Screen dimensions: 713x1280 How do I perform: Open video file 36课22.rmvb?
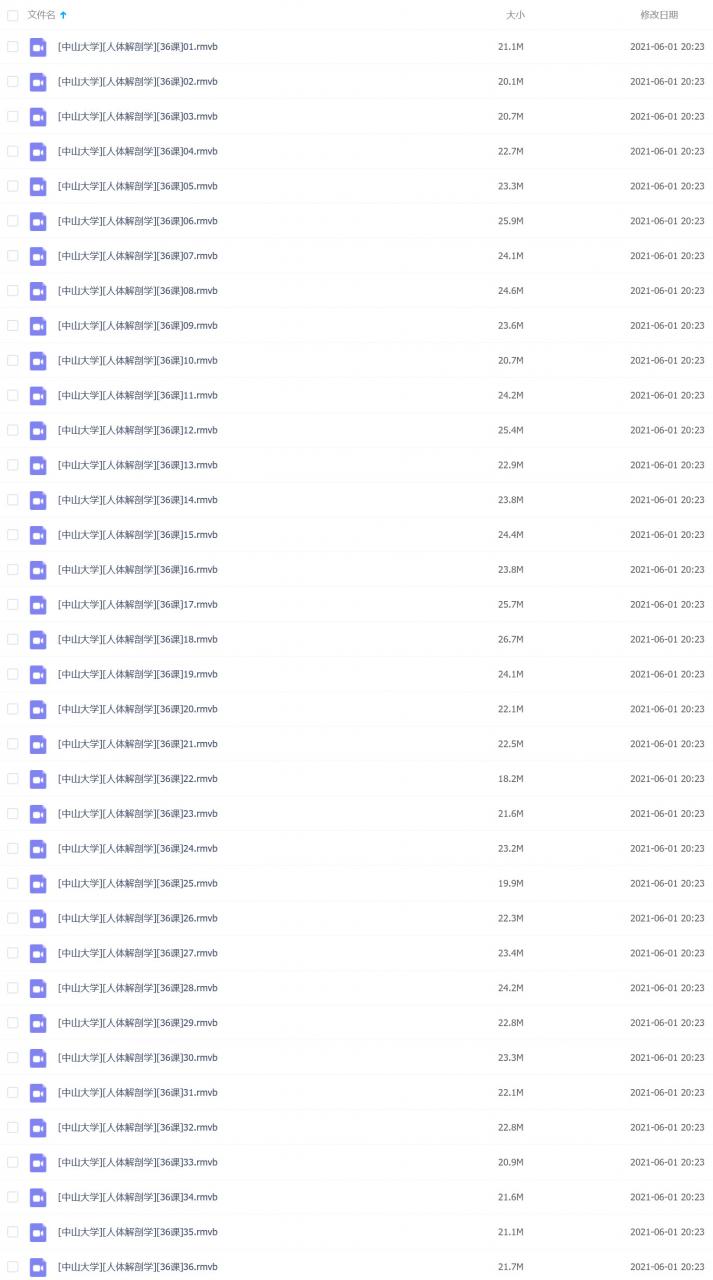[x=138, y=779]
